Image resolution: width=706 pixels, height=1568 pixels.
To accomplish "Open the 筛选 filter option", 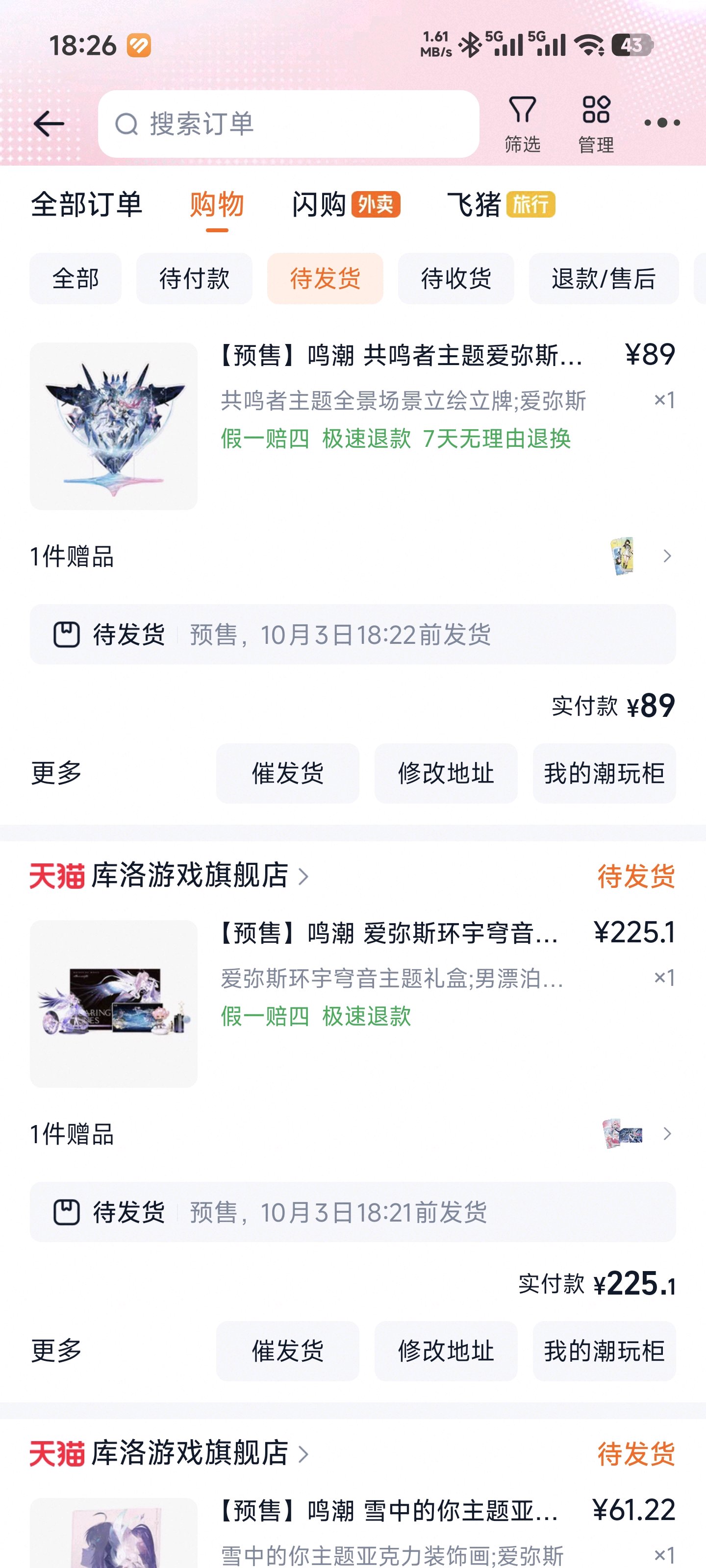I will click(x=522, y=124).
